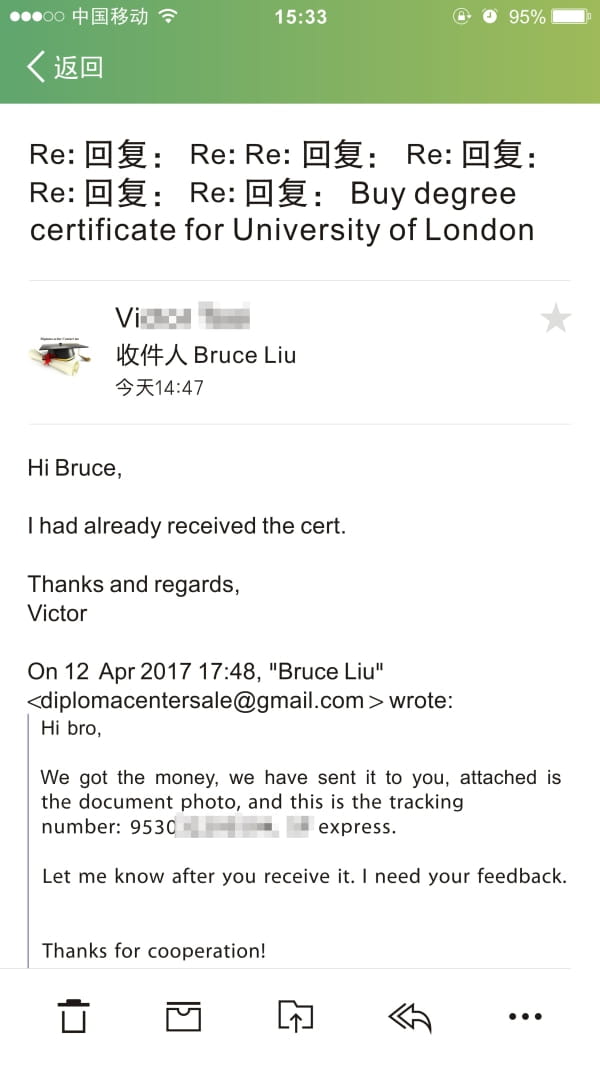Delete this email with the trash icon
The width and height of the screenshot is (600, 1074).
(x=73, y=1016)
